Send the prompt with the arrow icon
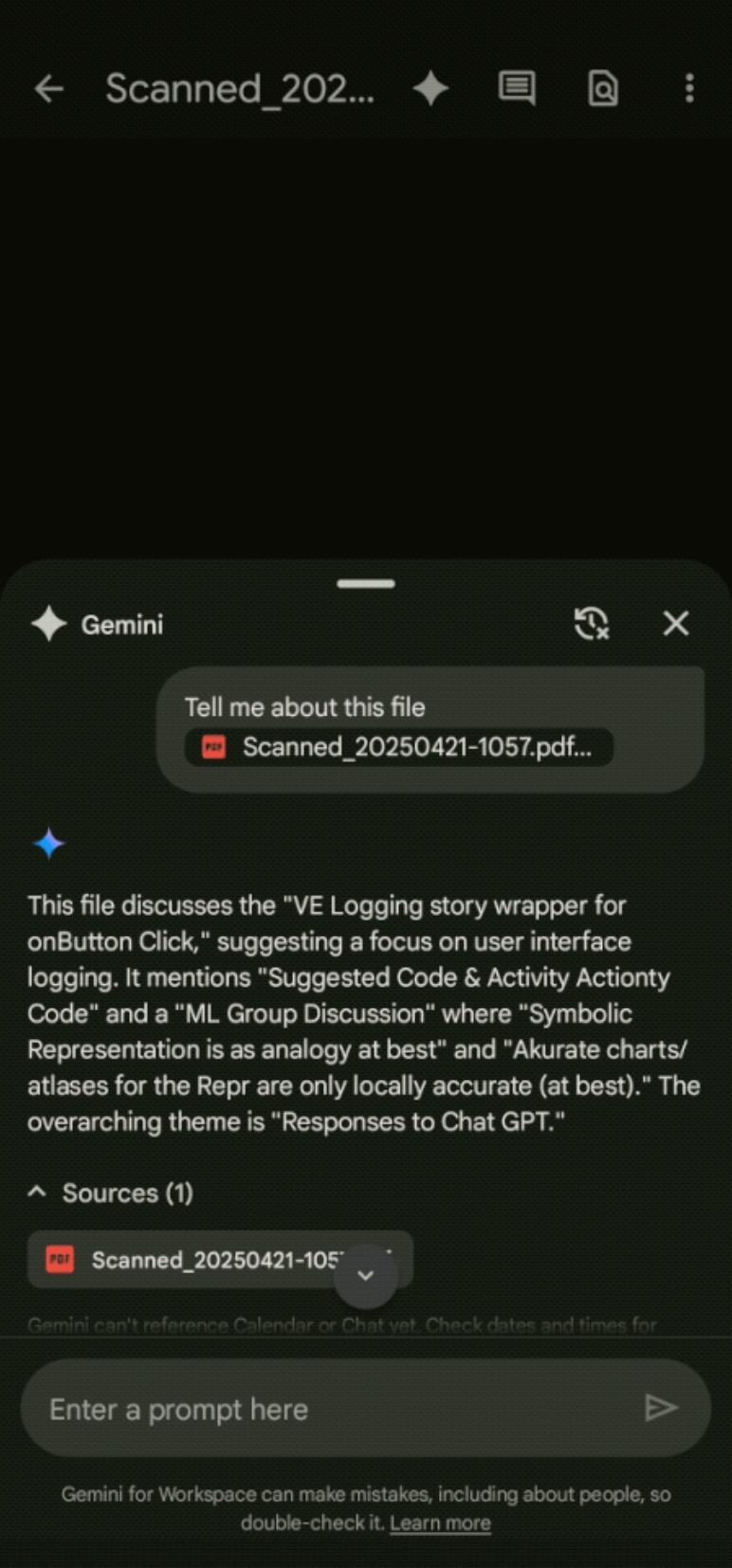This screenshot has height=1568, width=732. click(661, 1409)
